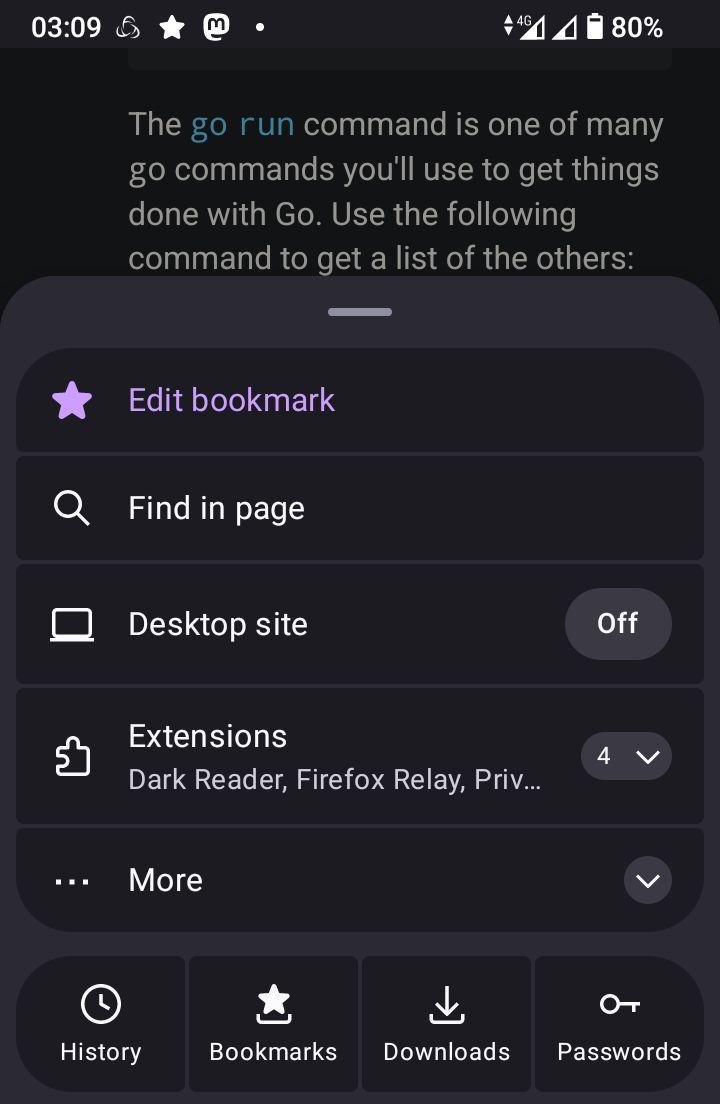Image resolution: width=720 pixels, height=1104 pixels.
Task: Expand the More options
Action: click(x=647, y=880)
